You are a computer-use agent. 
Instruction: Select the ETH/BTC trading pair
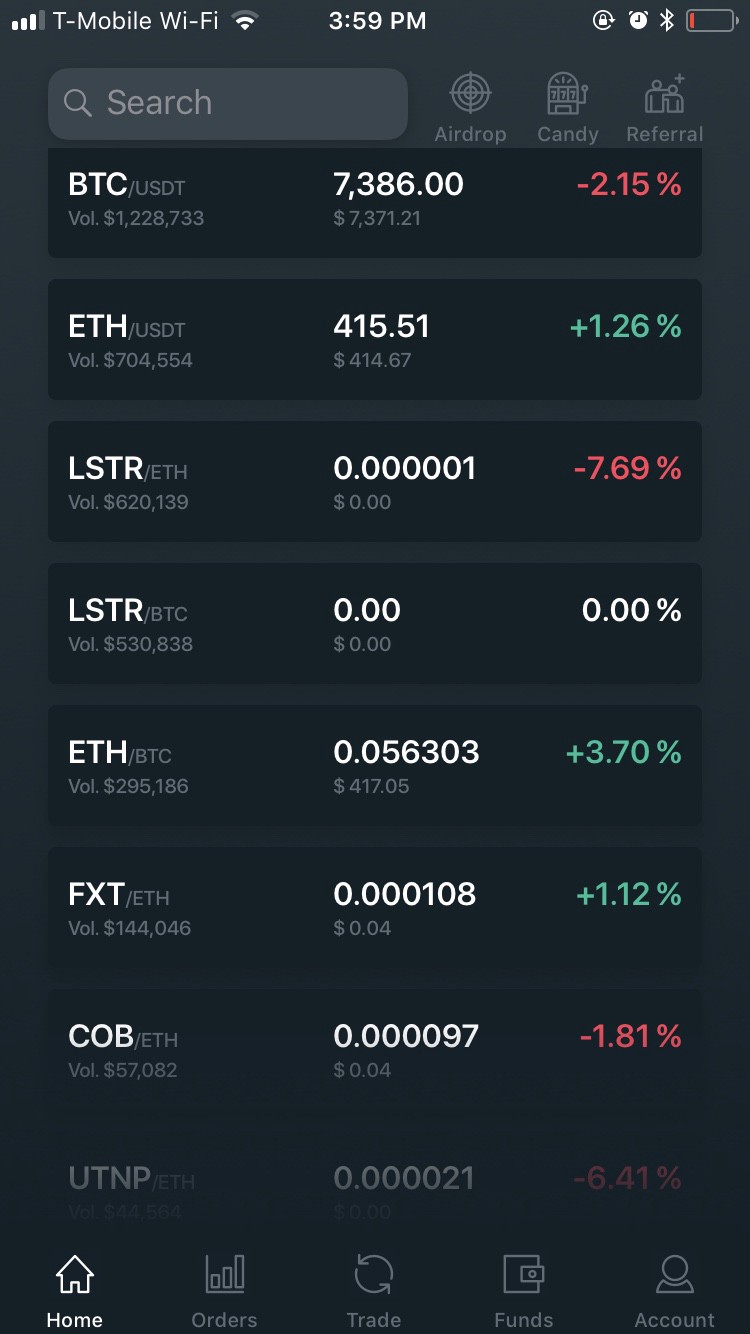tap(374, 766)
